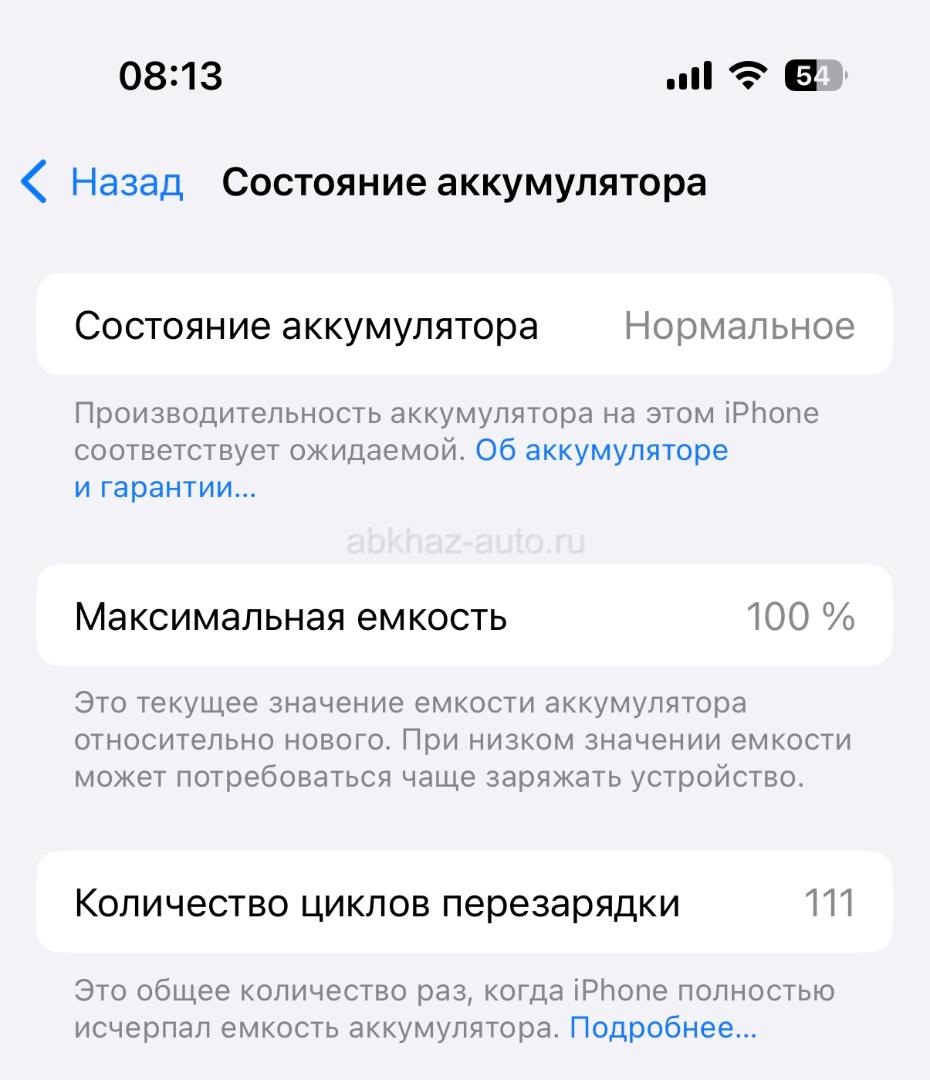Go back with the Назад button
Viewport: 930px width, 1080px height.
pos(103,183)
